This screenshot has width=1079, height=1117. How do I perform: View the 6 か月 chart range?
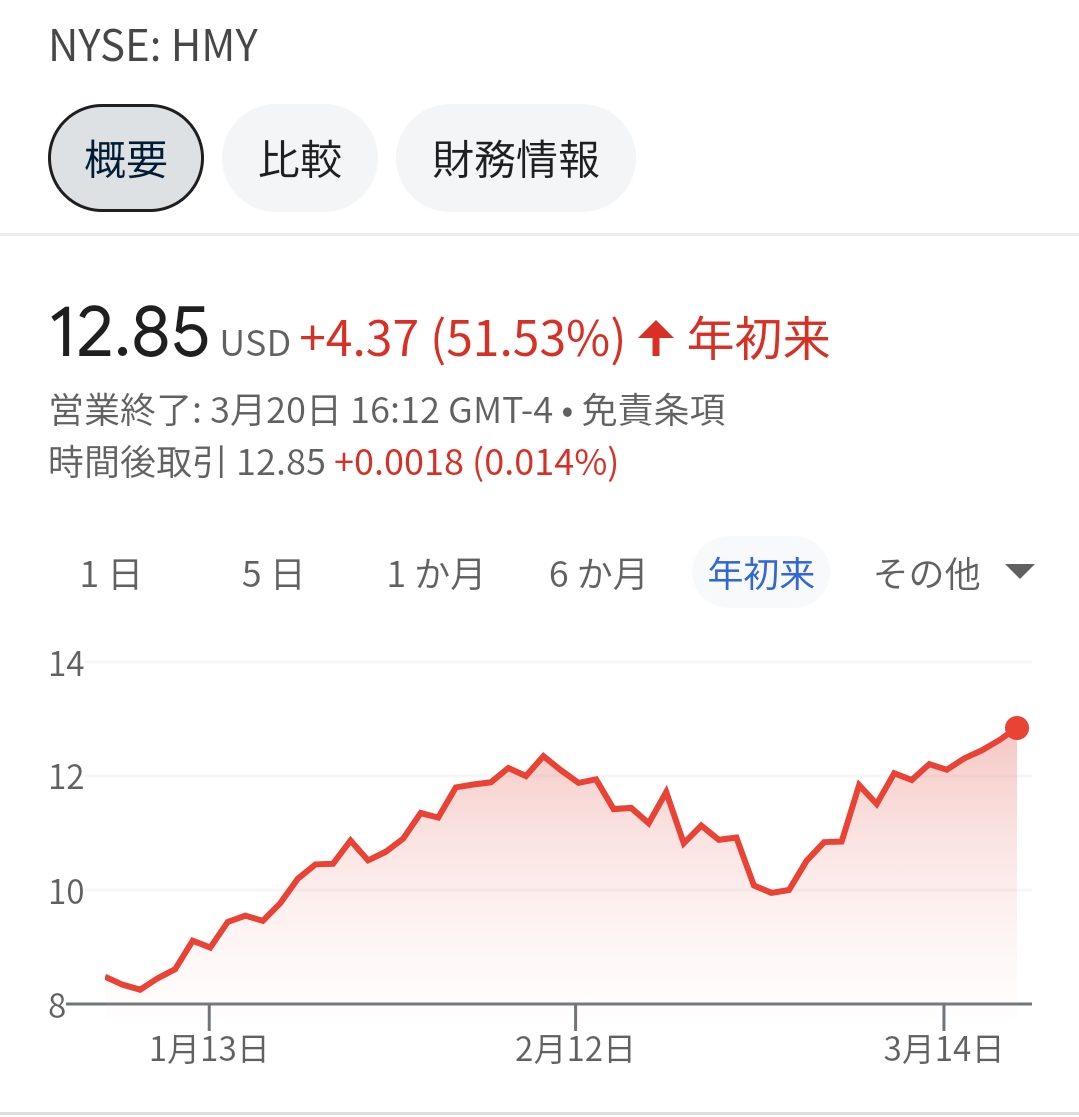[598, 574]
